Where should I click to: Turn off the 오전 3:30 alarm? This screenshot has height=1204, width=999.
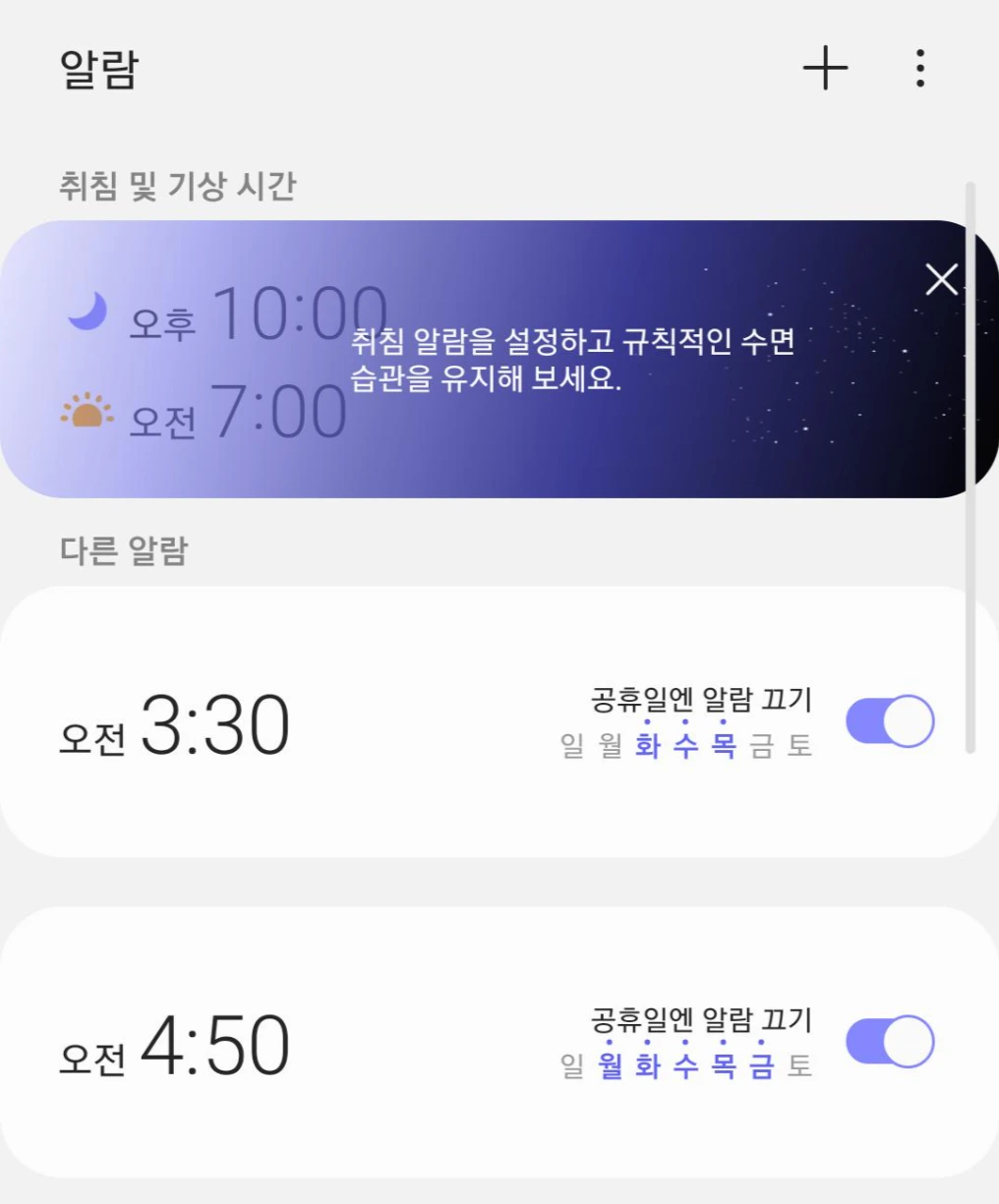890,721
